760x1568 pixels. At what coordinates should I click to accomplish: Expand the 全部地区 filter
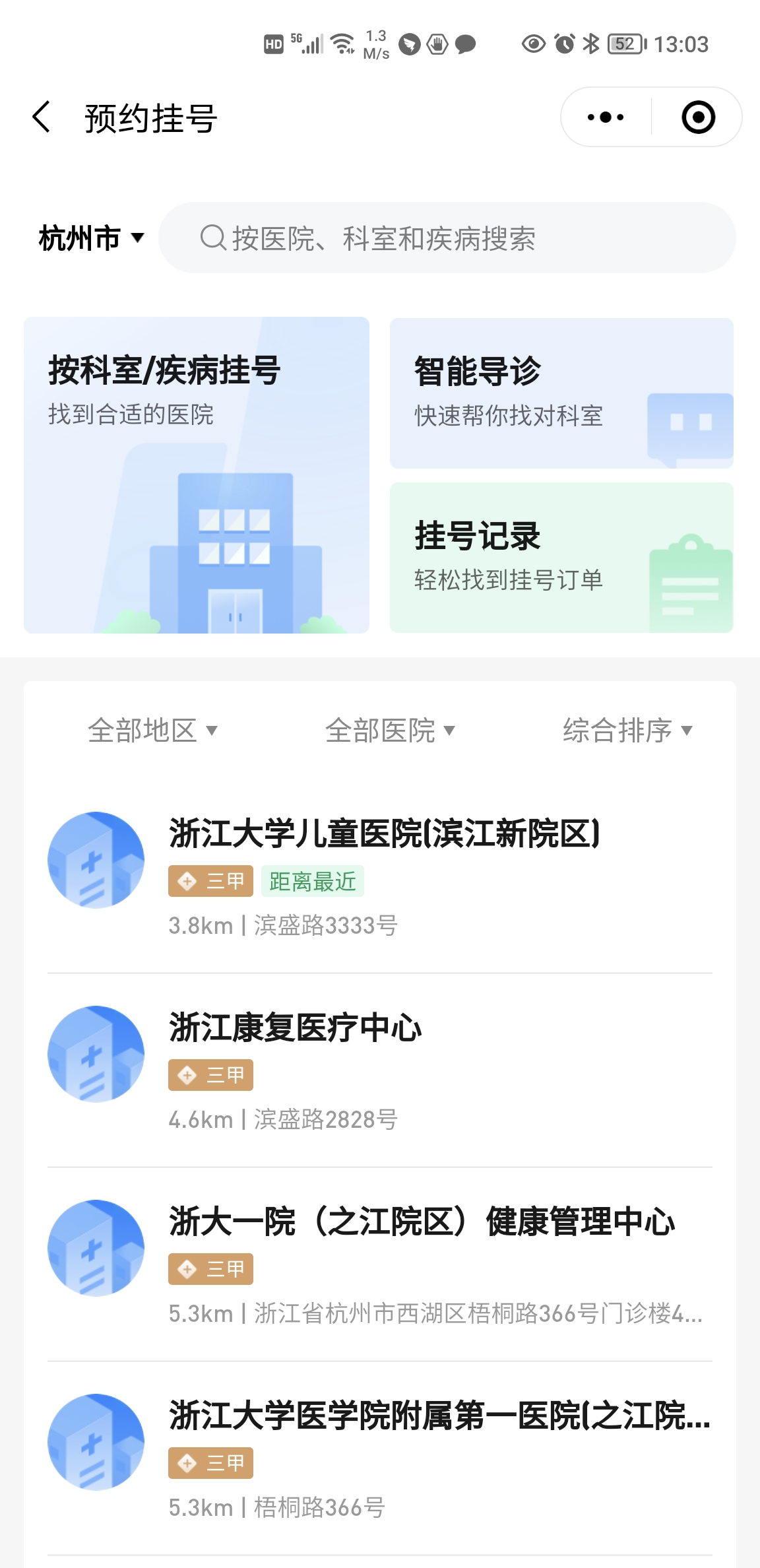153,731
